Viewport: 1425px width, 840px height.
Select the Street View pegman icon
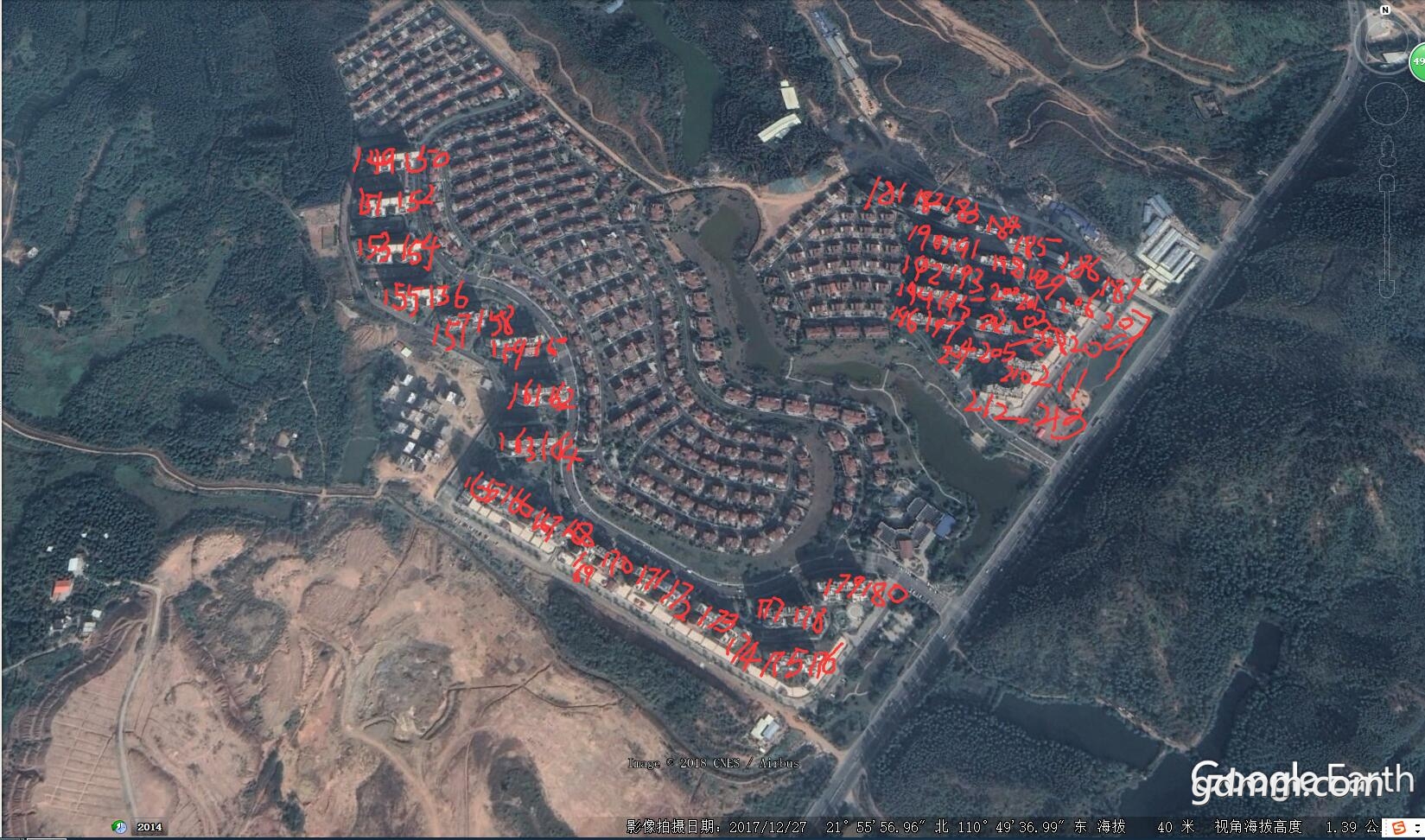pos(1388,150)
